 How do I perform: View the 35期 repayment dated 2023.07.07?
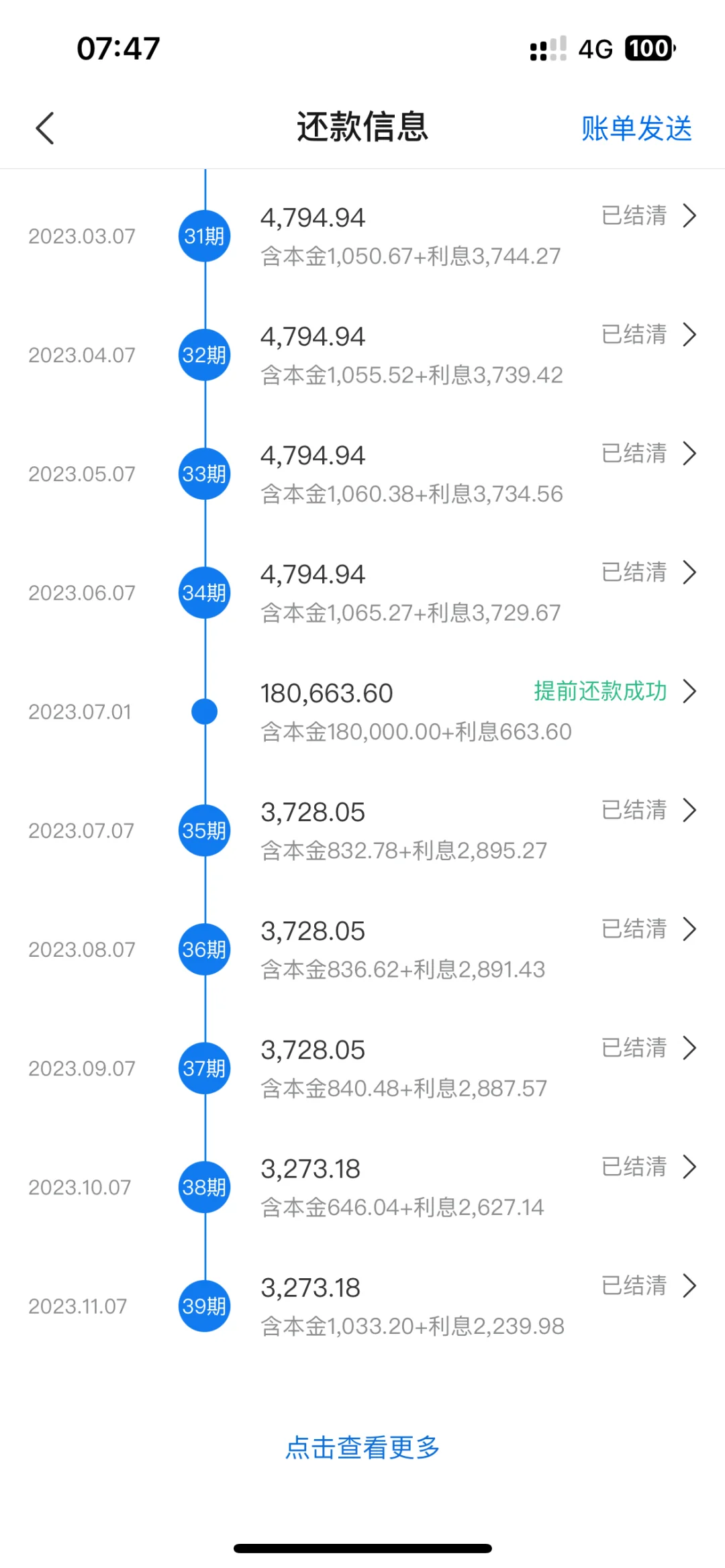pos(470,831)
